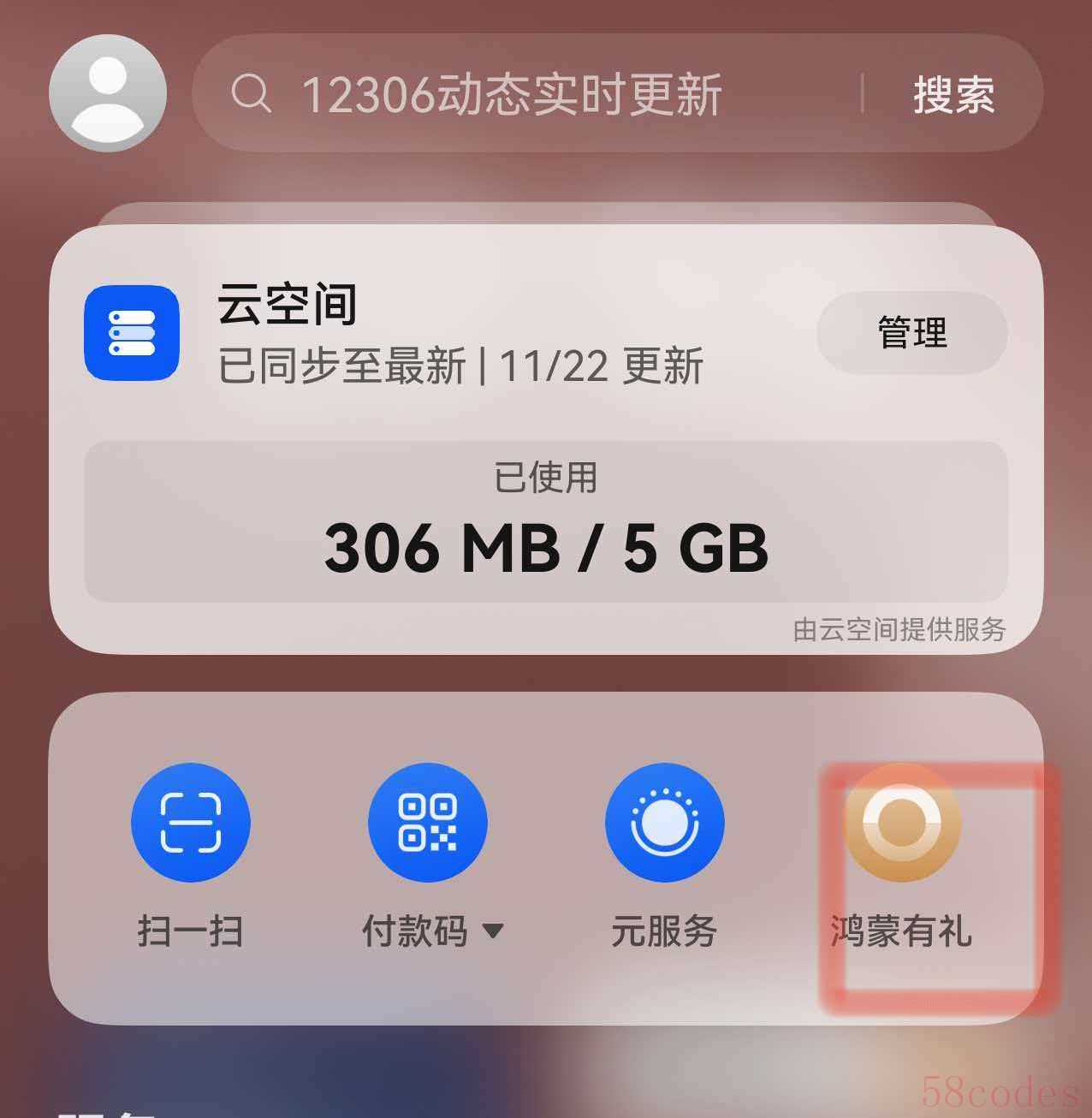Tap 管理 on the 云空间 card
Screen dimensions: 1092x1118
[911, 332]
